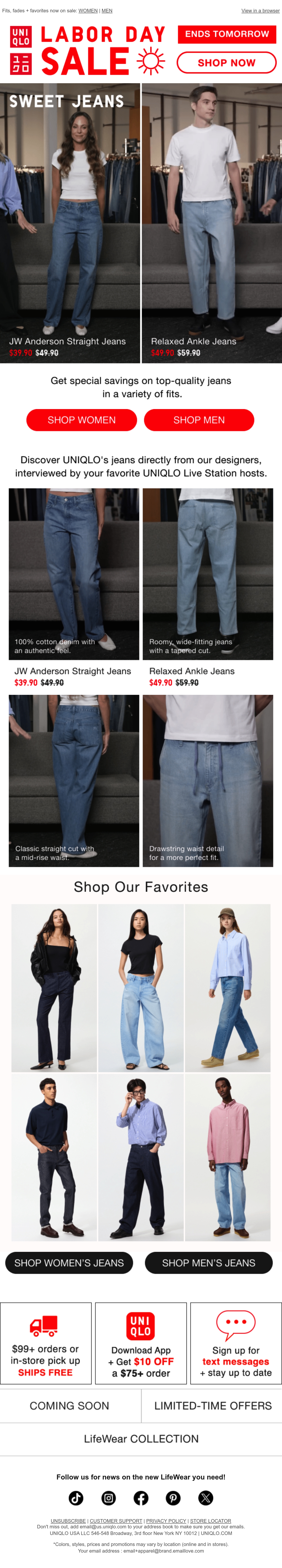
Task: Select the SHOP MEN'S JEANS black button
Action: point(208,1263)
